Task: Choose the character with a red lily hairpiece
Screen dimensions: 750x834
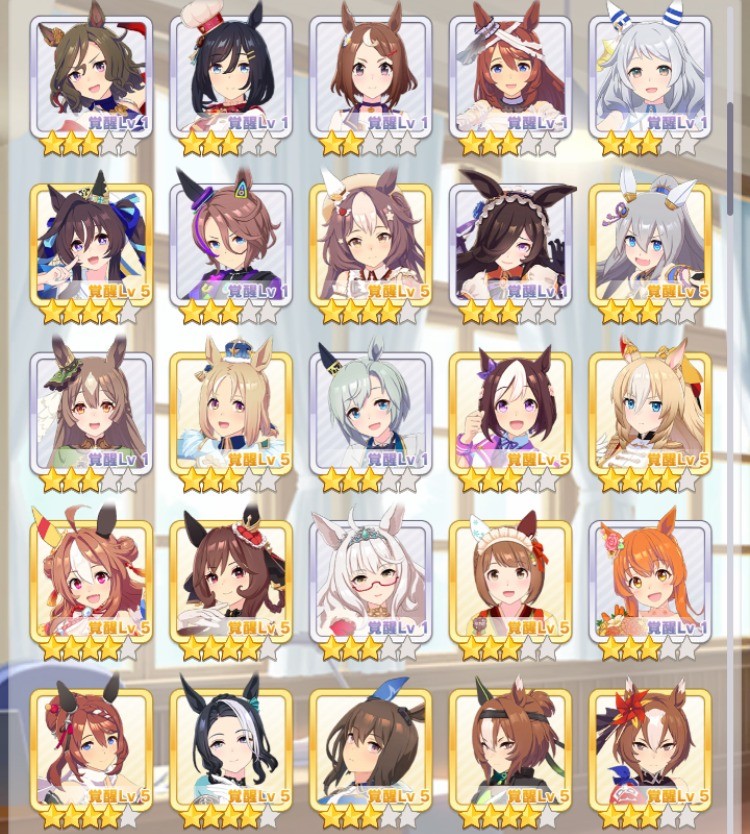Action: 650,745
